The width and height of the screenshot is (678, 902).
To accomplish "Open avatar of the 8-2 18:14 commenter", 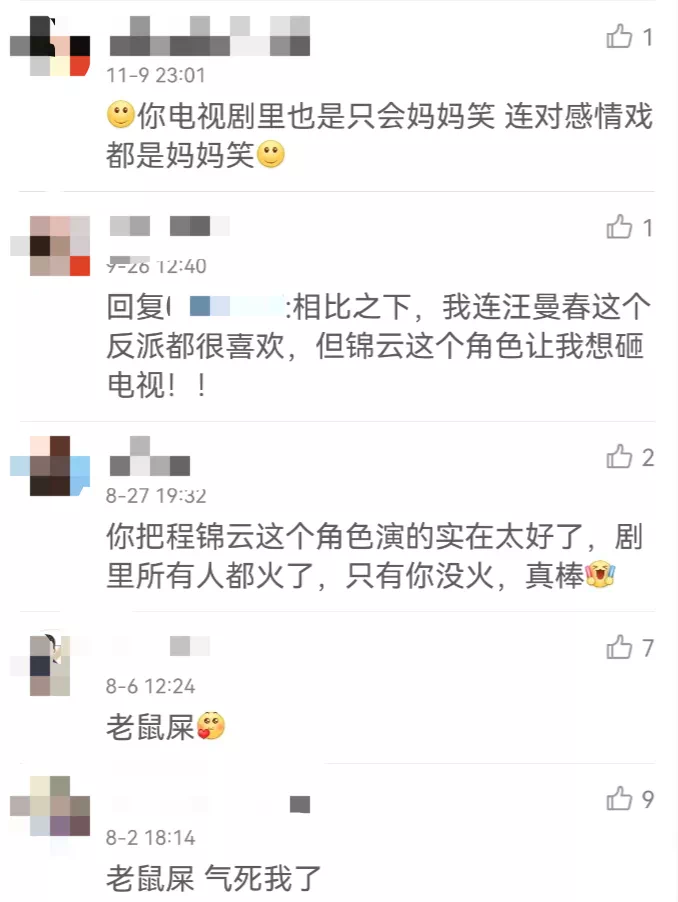I will tap(50, 806).
